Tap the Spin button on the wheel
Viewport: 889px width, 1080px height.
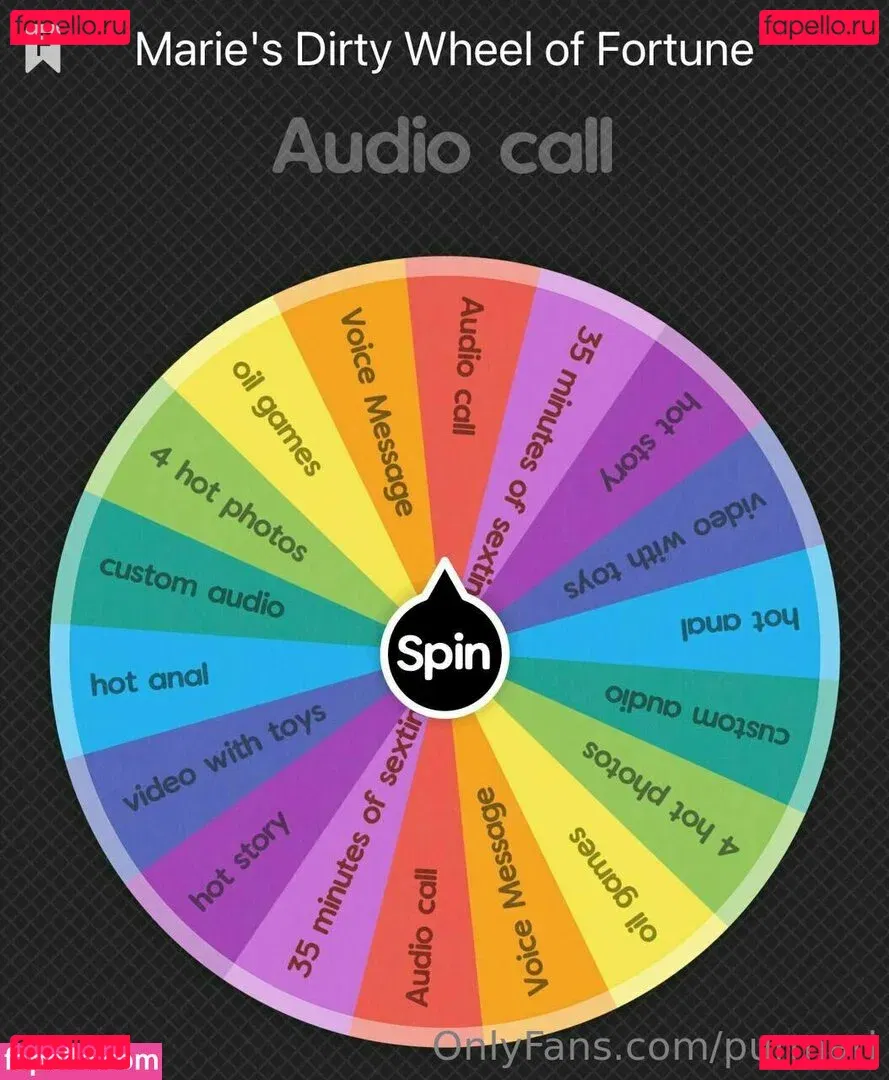(445, 652)
